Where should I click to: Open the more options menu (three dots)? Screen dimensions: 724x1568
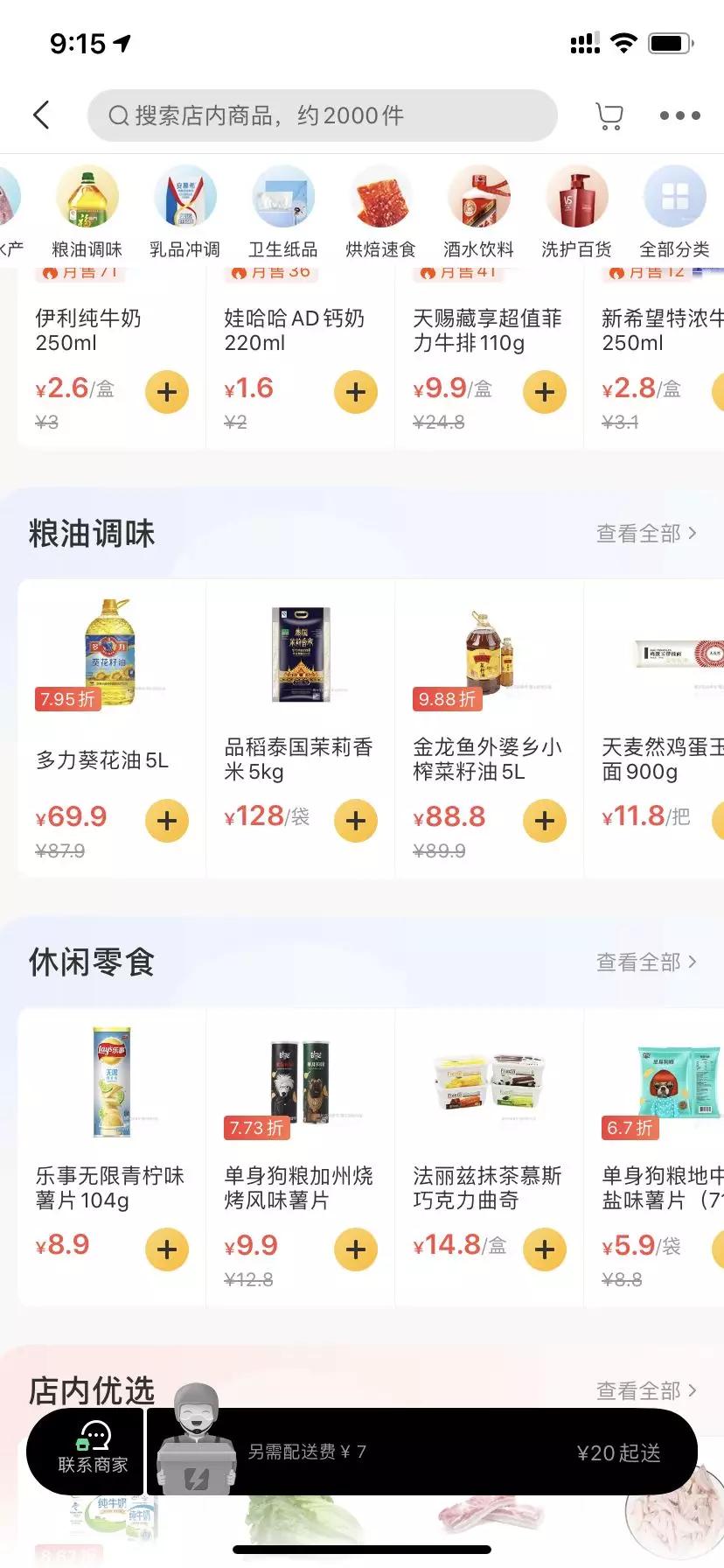(679, 115)
